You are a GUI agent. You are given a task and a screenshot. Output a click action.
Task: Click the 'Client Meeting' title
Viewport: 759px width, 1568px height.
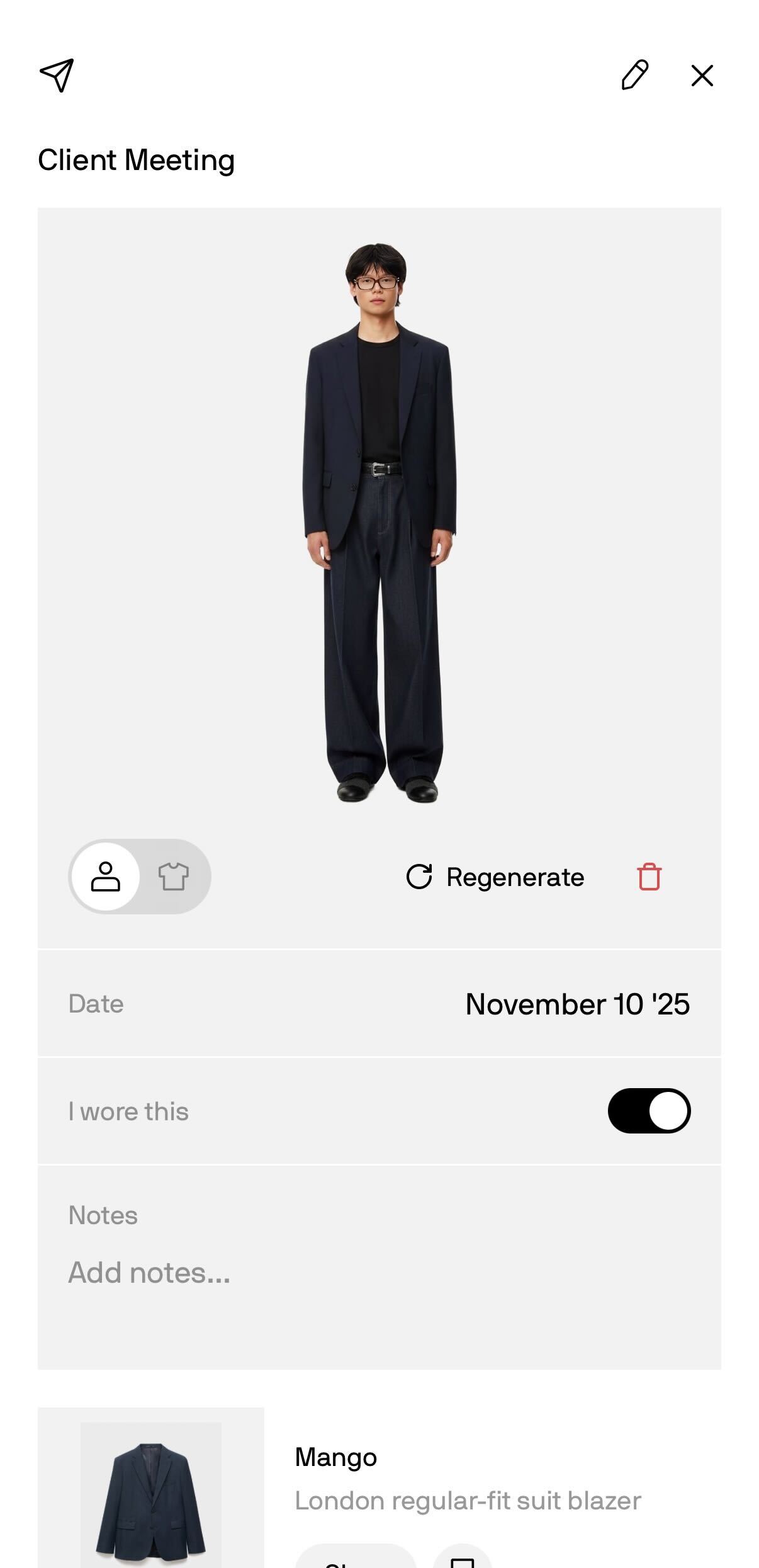[136, 159]
